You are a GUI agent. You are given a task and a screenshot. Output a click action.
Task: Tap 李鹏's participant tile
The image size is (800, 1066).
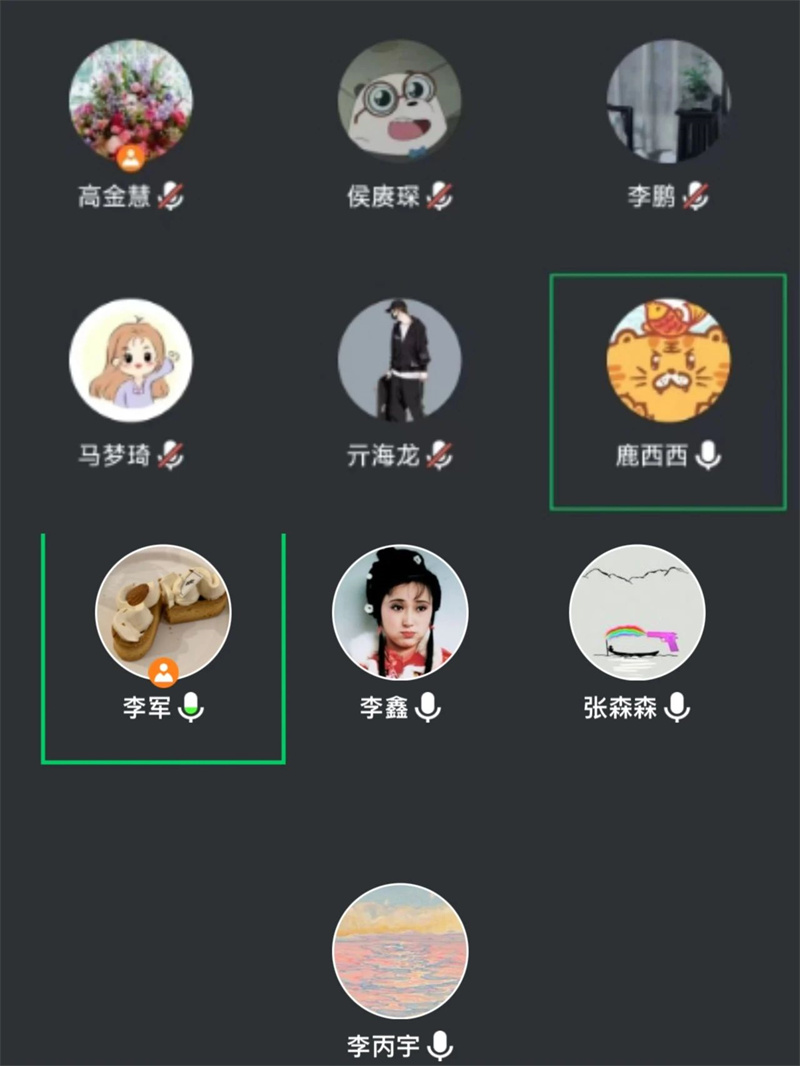coord(668,101)
